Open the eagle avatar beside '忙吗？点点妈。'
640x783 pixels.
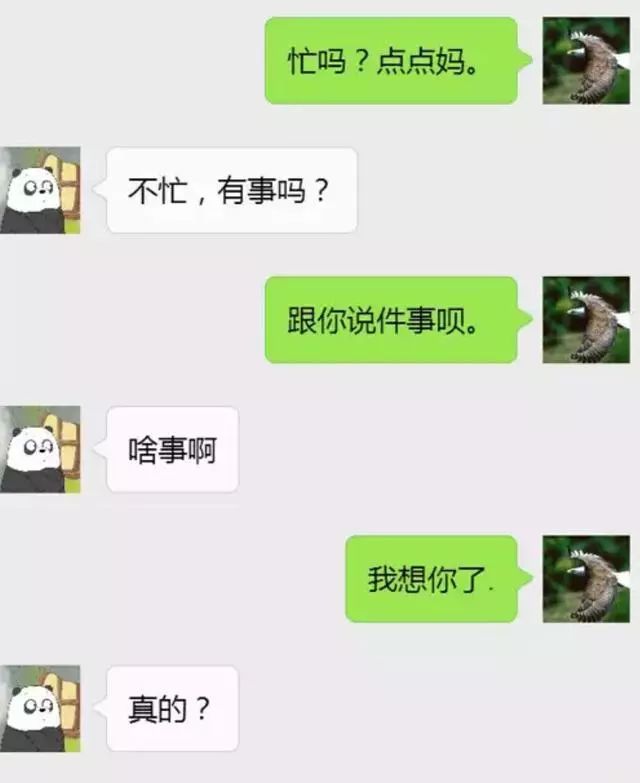pos(586,60)
